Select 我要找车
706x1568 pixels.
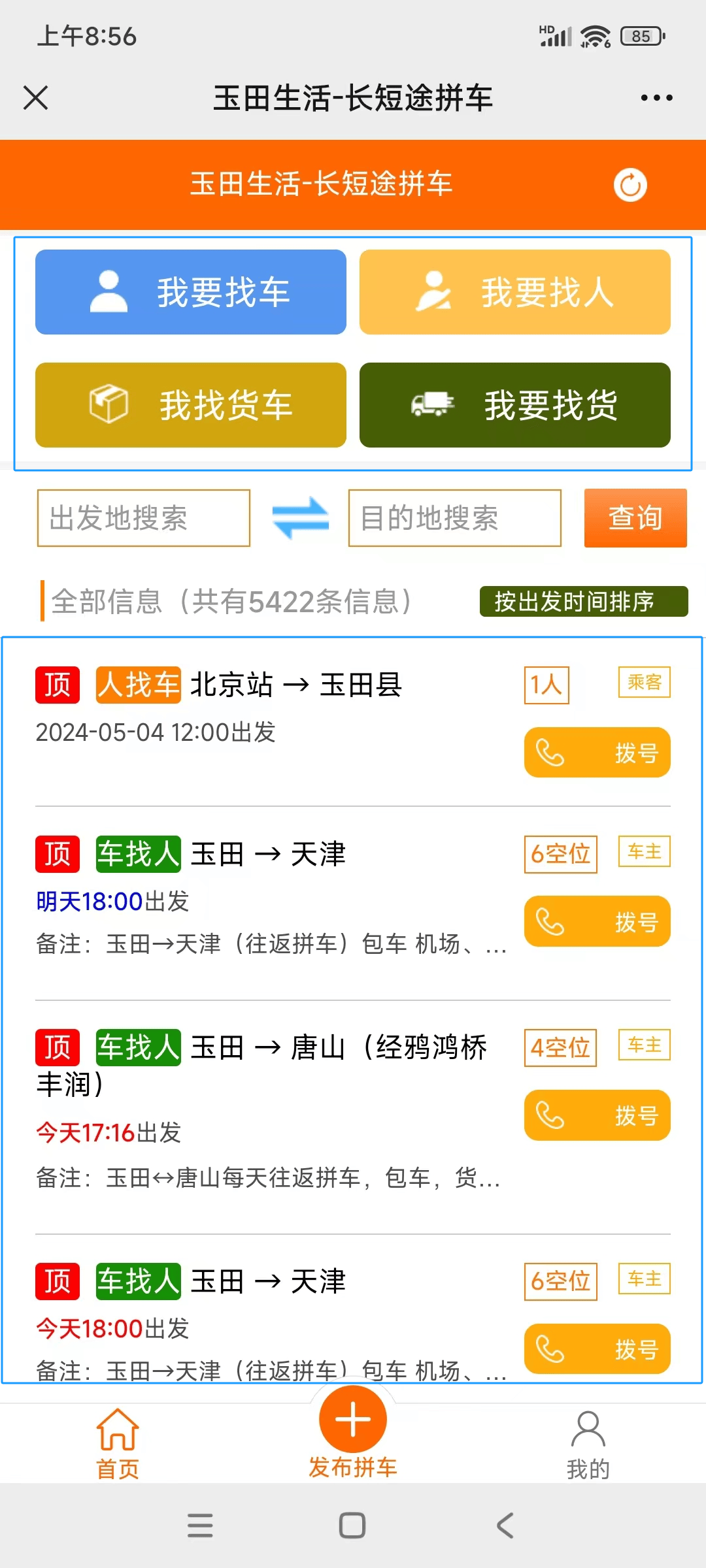(x=191, y=292)
